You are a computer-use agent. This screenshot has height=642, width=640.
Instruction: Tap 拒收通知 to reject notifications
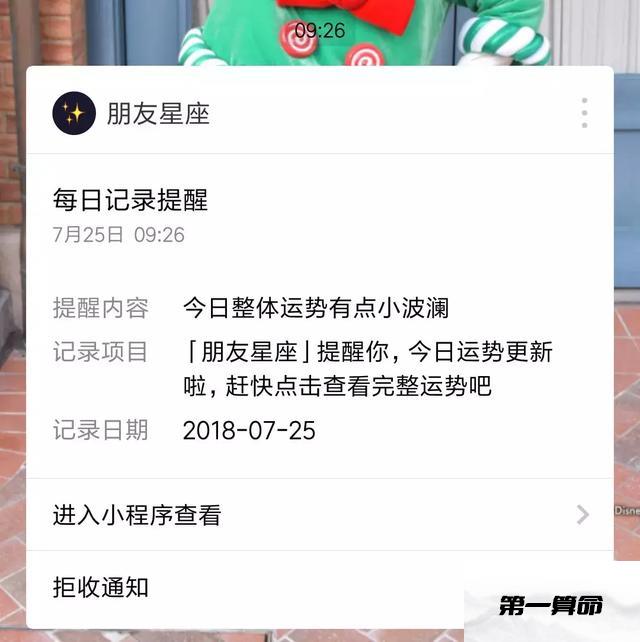[101, 587]
